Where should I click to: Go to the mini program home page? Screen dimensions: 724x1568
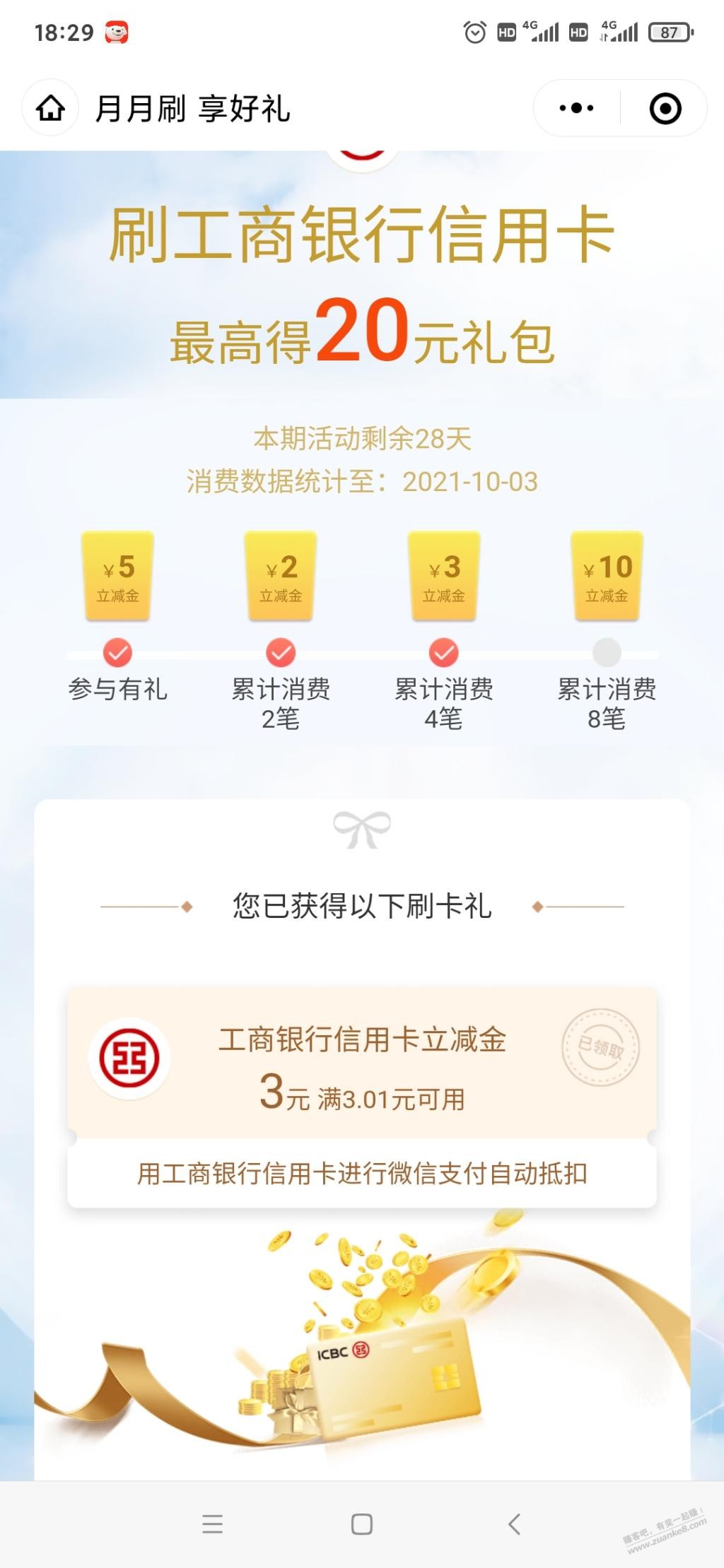click(x=50, y=109)
